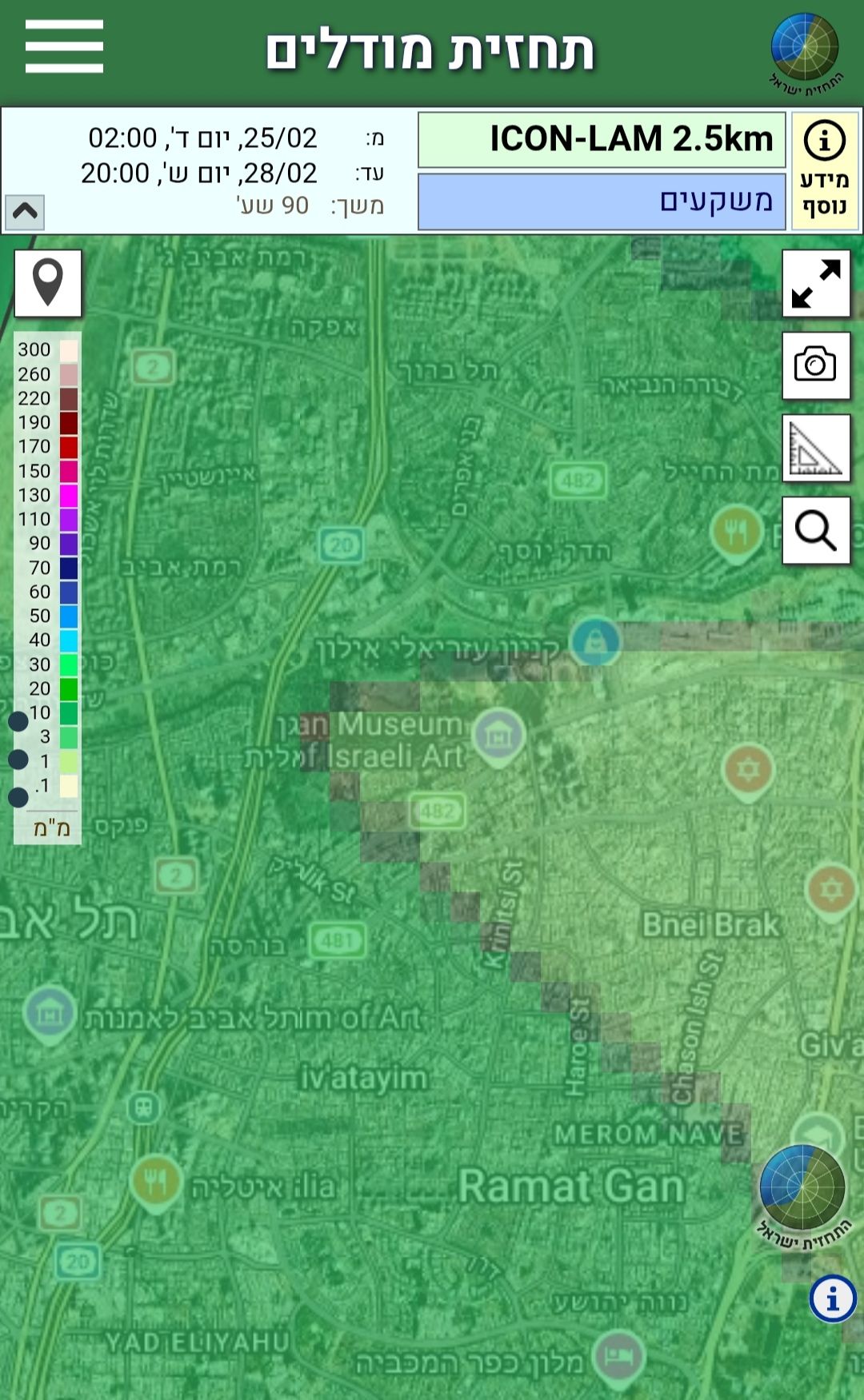Open the hamburger navigation menu
Viewport: 864px width, 1400px height.
[x=64, y=47]
